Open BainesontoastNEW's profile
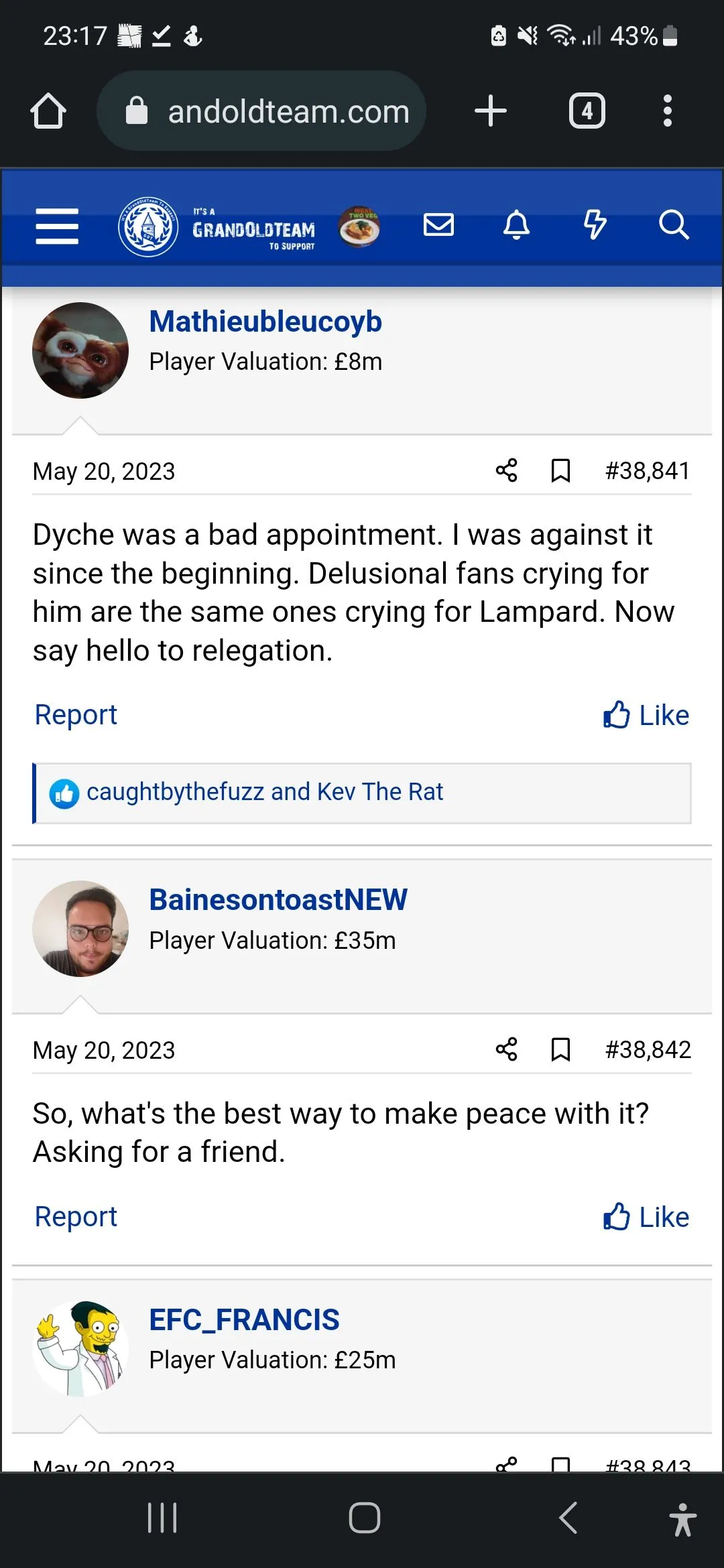 278,900
